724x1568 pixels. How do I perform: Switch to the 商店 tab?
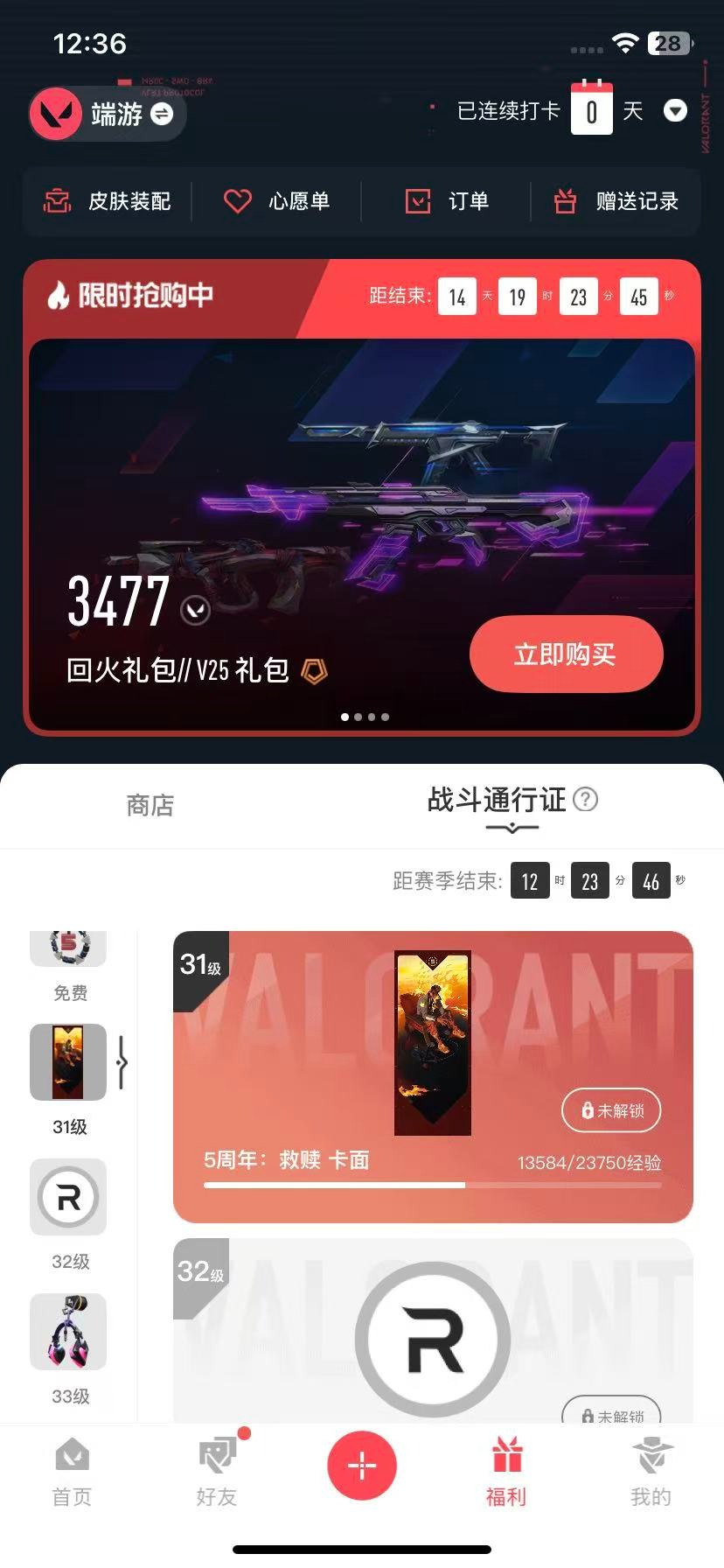pos(149,805)
